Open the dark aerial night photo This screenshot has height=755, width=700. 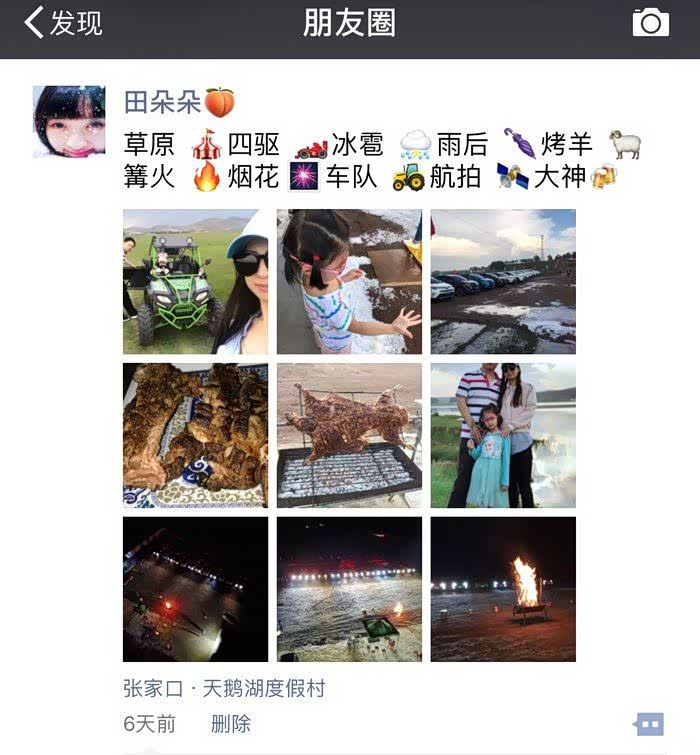coord(195,589)
